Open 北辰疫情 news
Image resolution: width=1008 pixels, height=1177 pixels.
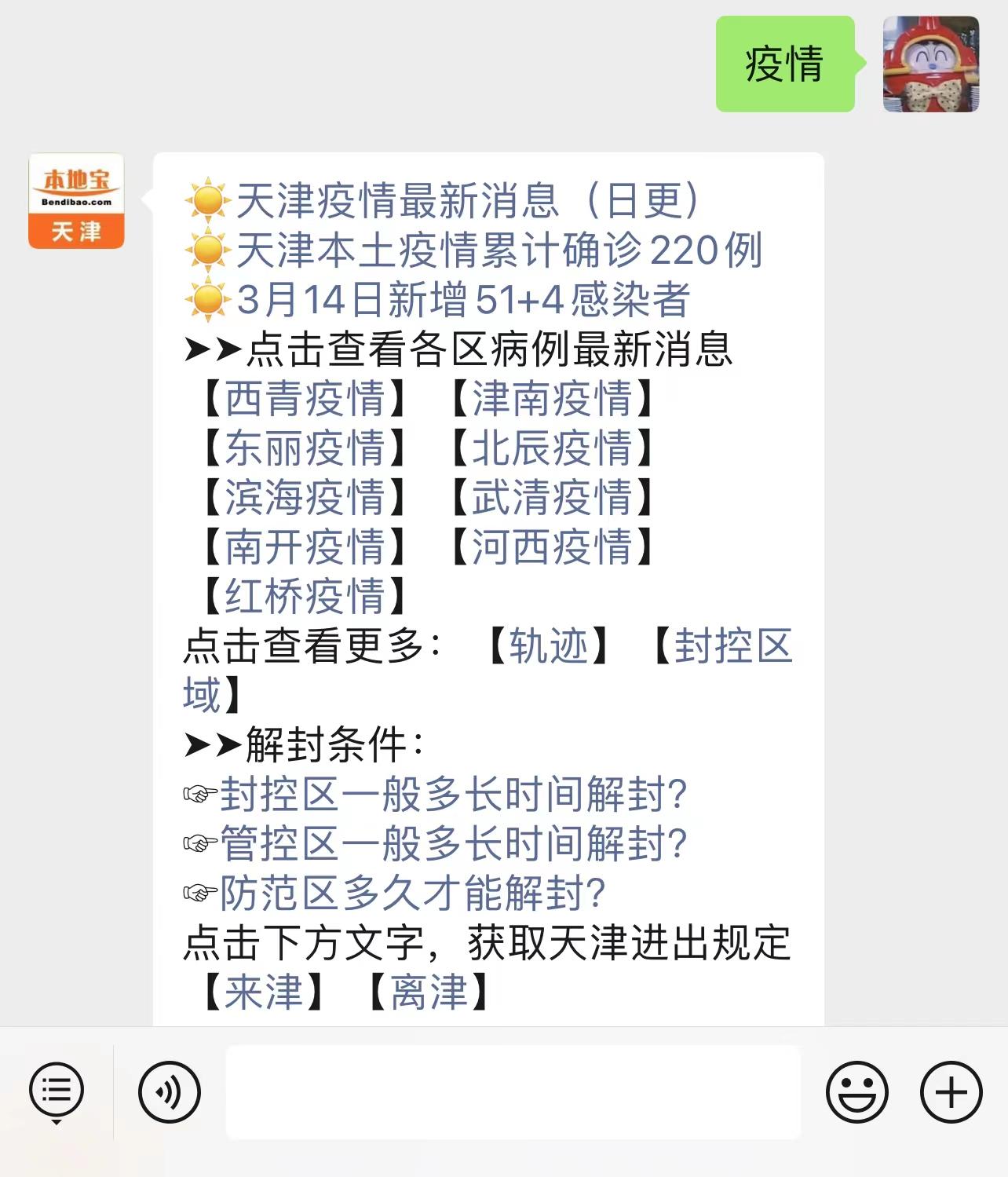pyautogui.click(x=555, y=449)
